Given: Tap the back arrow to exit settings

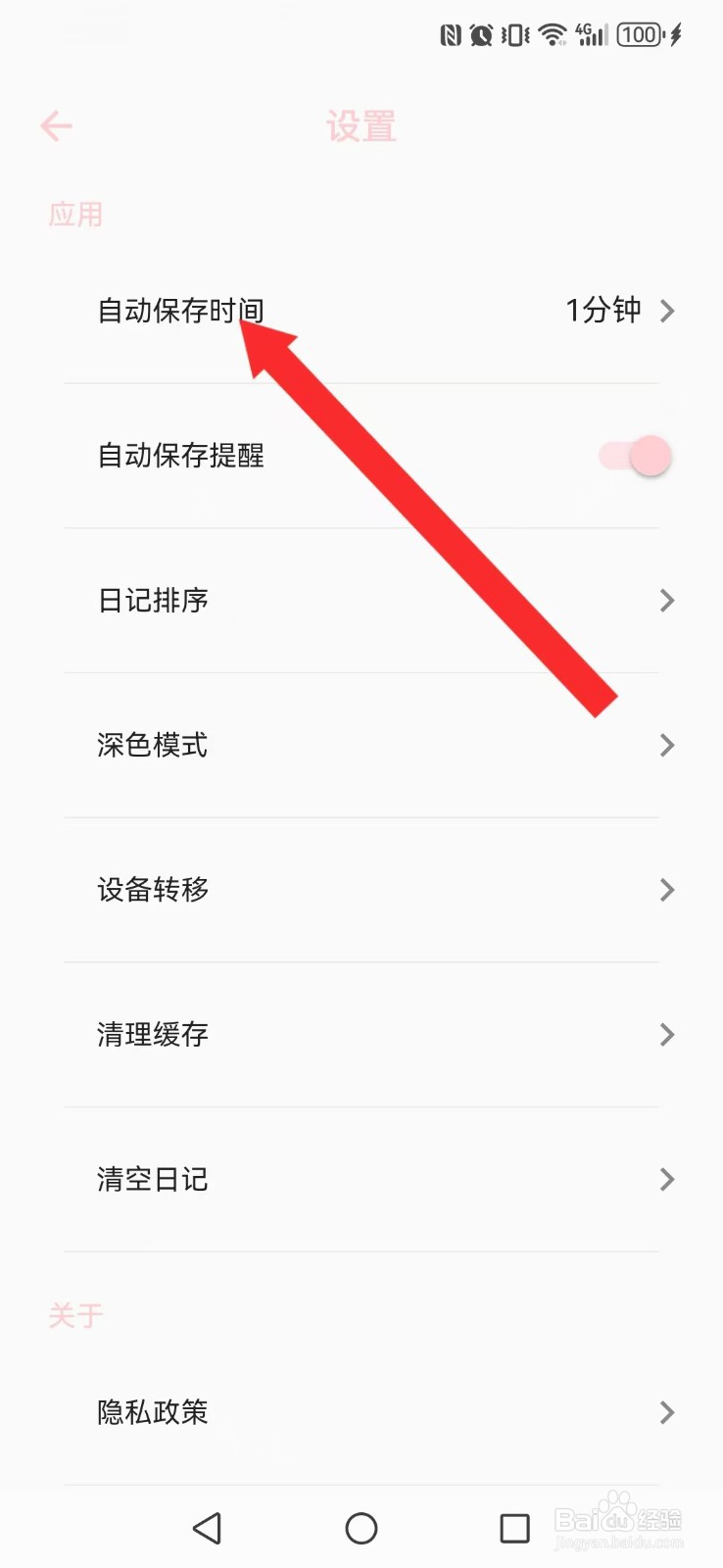Looking at the screenshot, I should point(56,125).
